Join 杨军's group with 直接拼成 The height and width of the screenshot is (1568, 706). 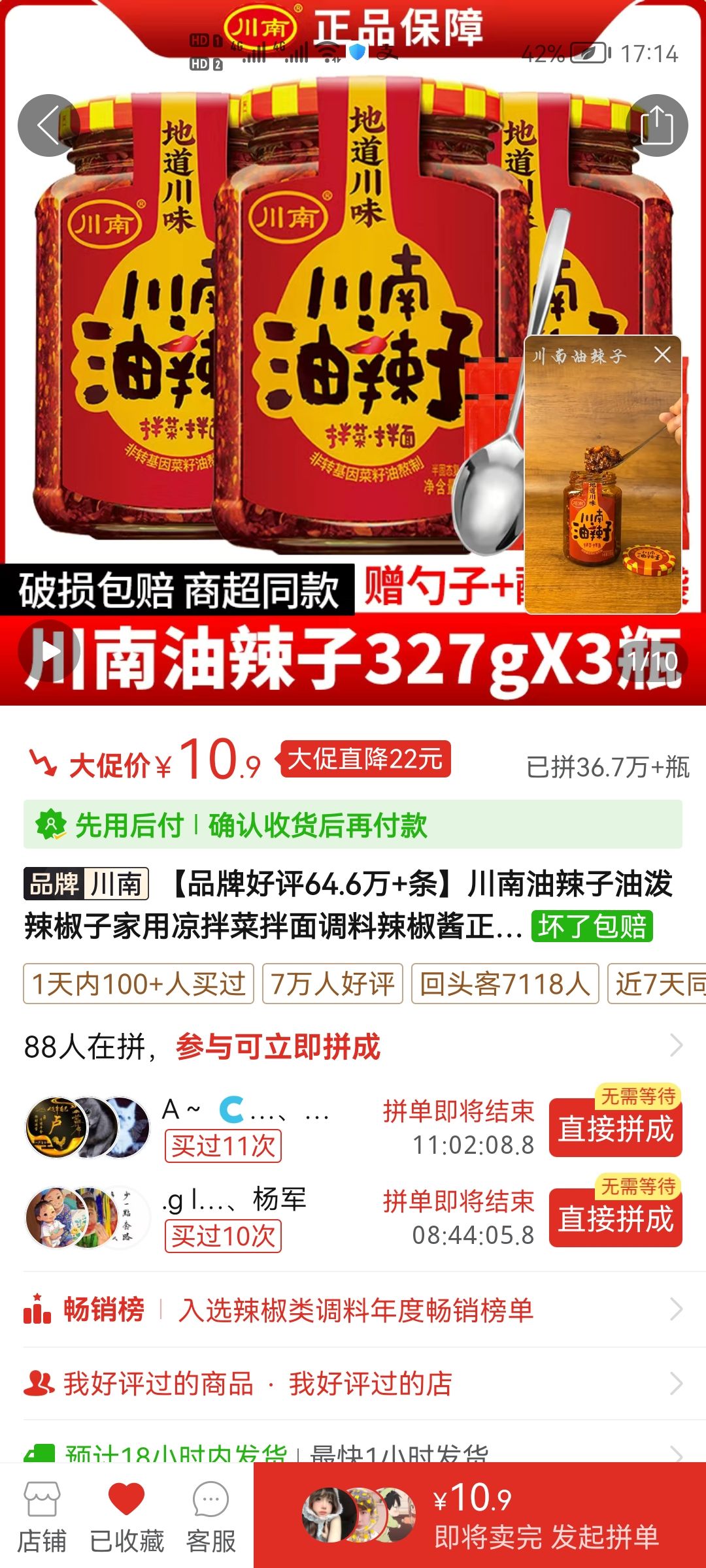615,1218
